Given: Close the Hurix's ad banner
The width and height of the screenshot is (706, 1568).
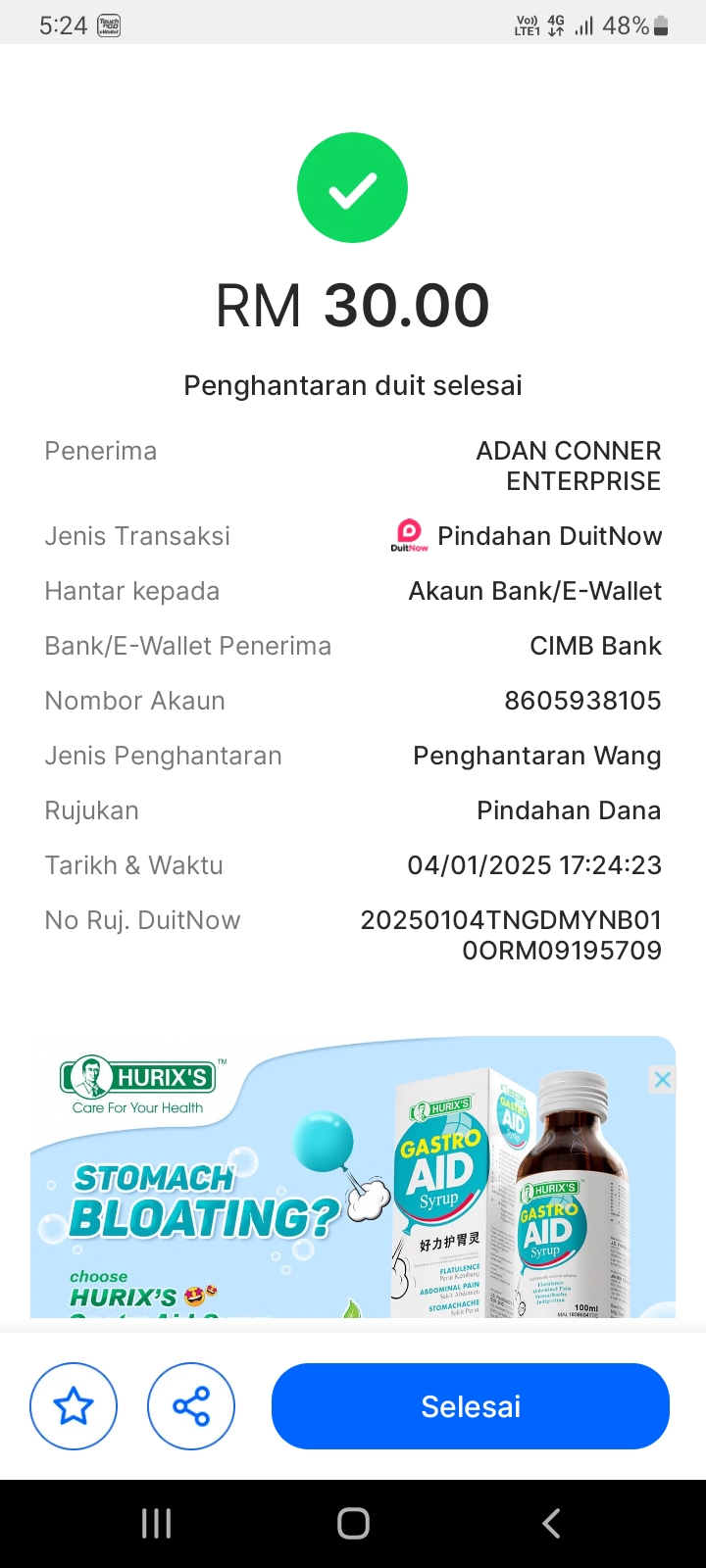Looking at the screenshot, I should [662, 1080].
